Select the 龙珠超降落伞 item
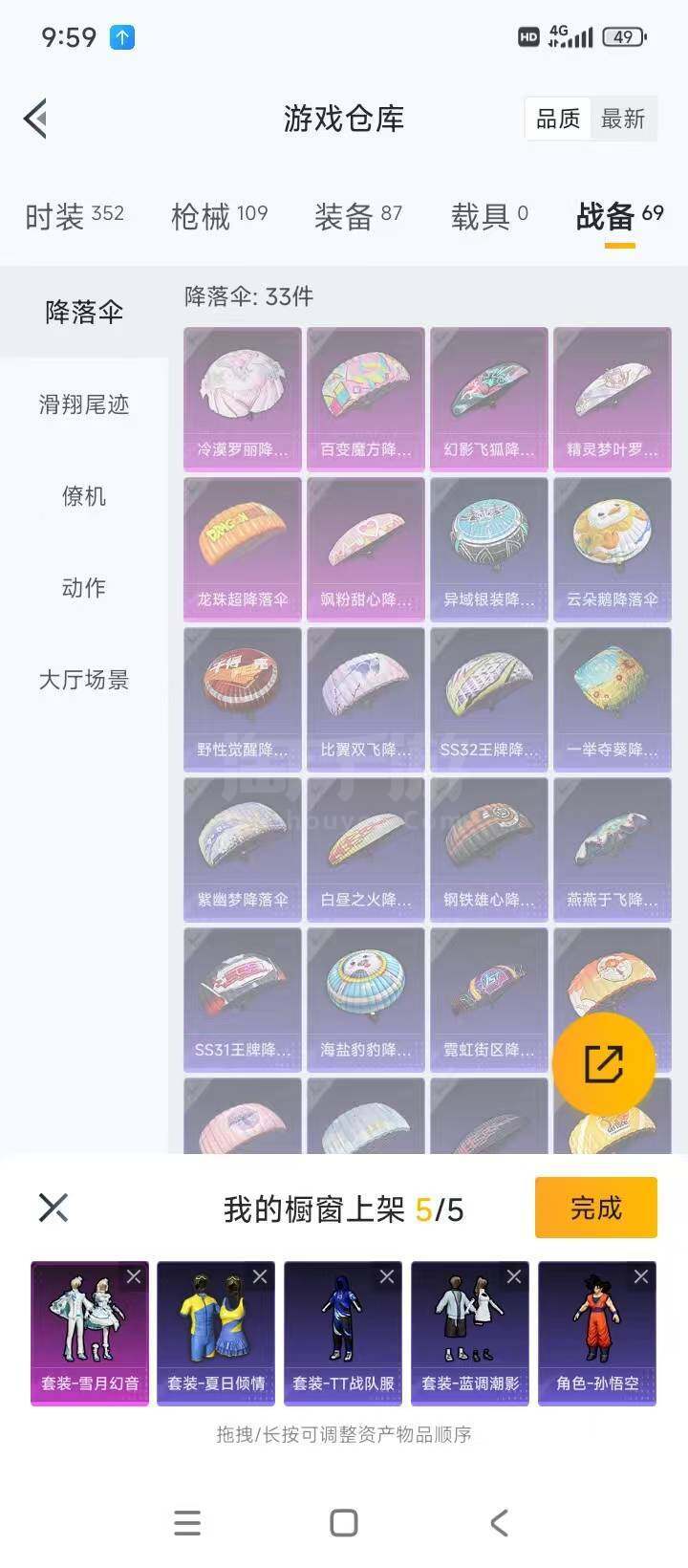This screenshot has height=1568, width=688. 243,549
